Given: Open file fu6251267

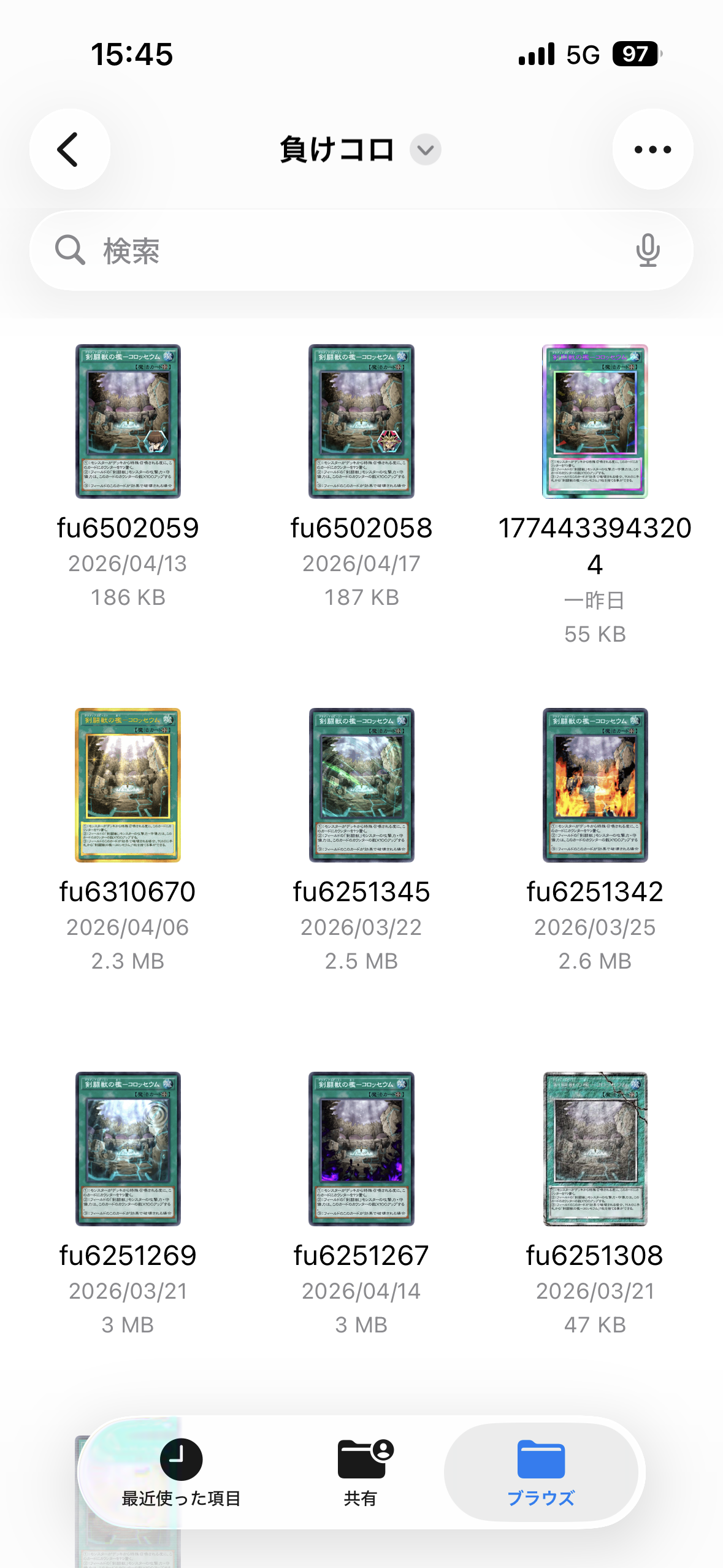Looking at the screenshot, I should 361,1149.
